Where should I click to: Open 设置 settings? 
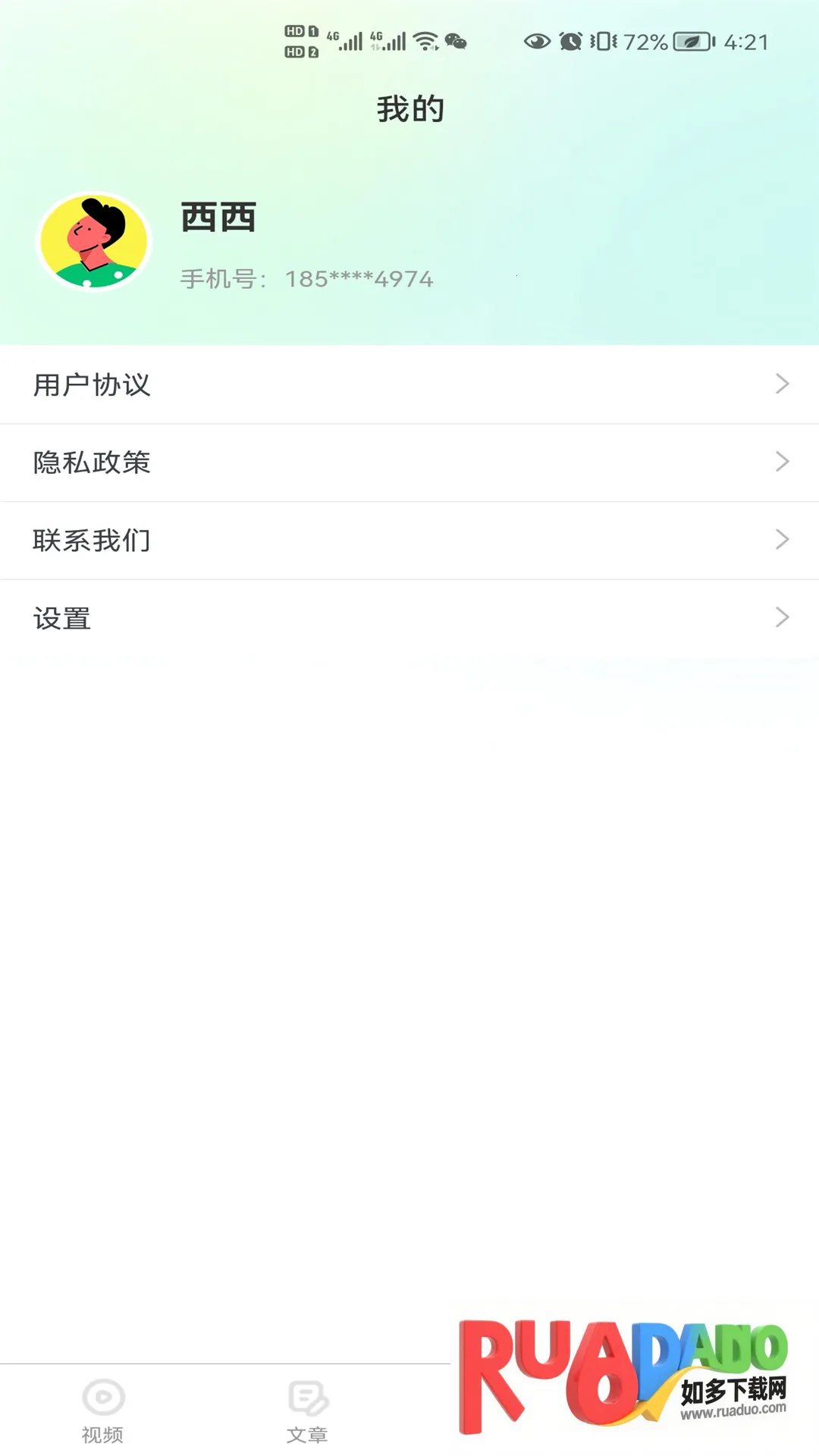[x=409, y=618]
